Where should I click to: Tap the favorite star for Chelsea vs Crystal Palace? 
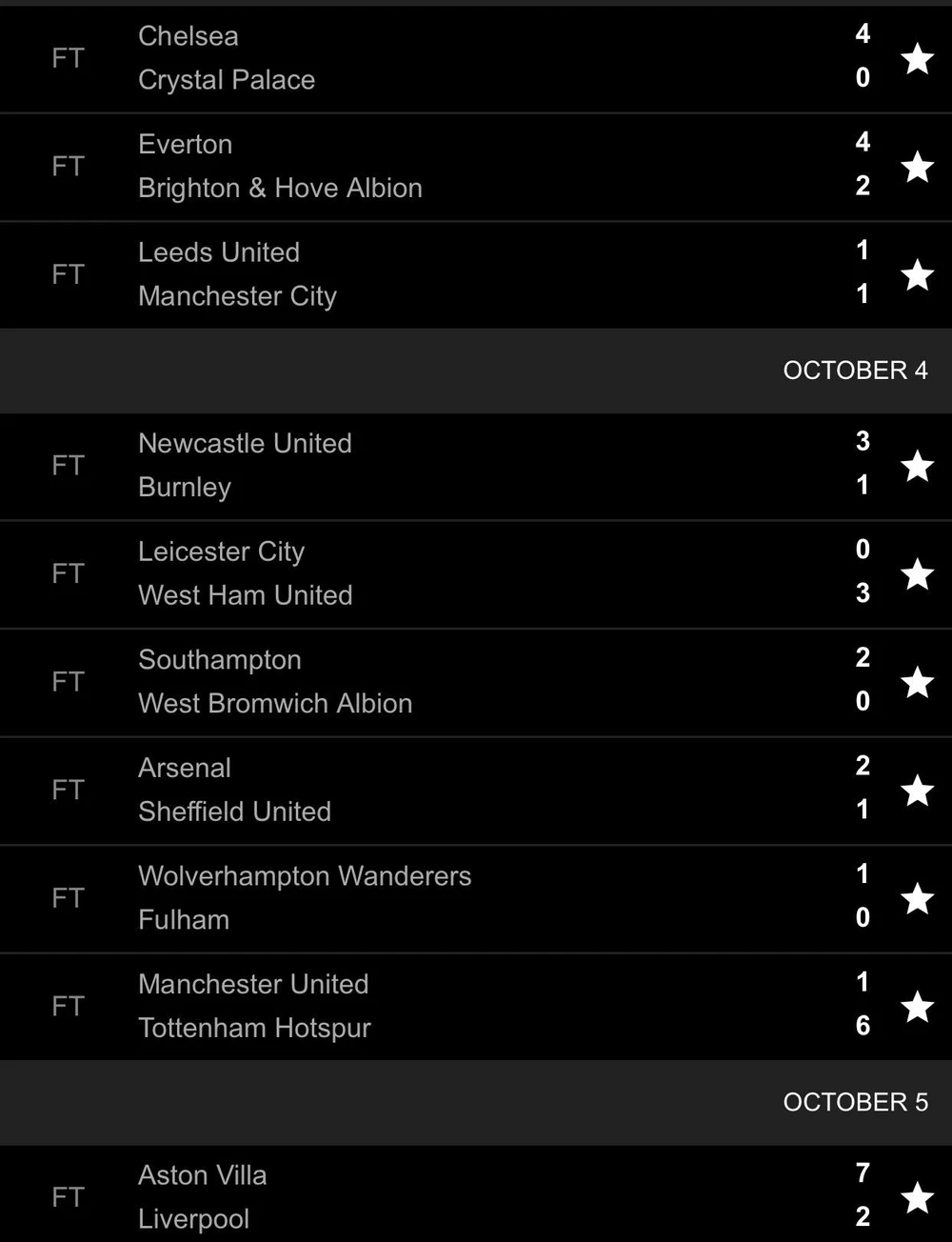pos(917,58)
